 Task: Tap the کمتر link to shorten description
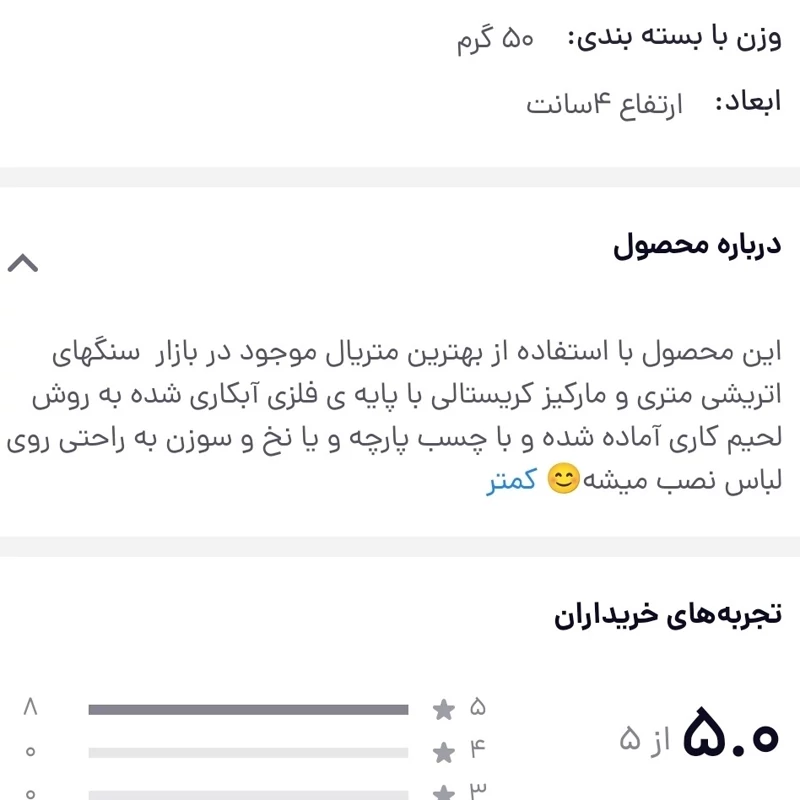(512, 481)
